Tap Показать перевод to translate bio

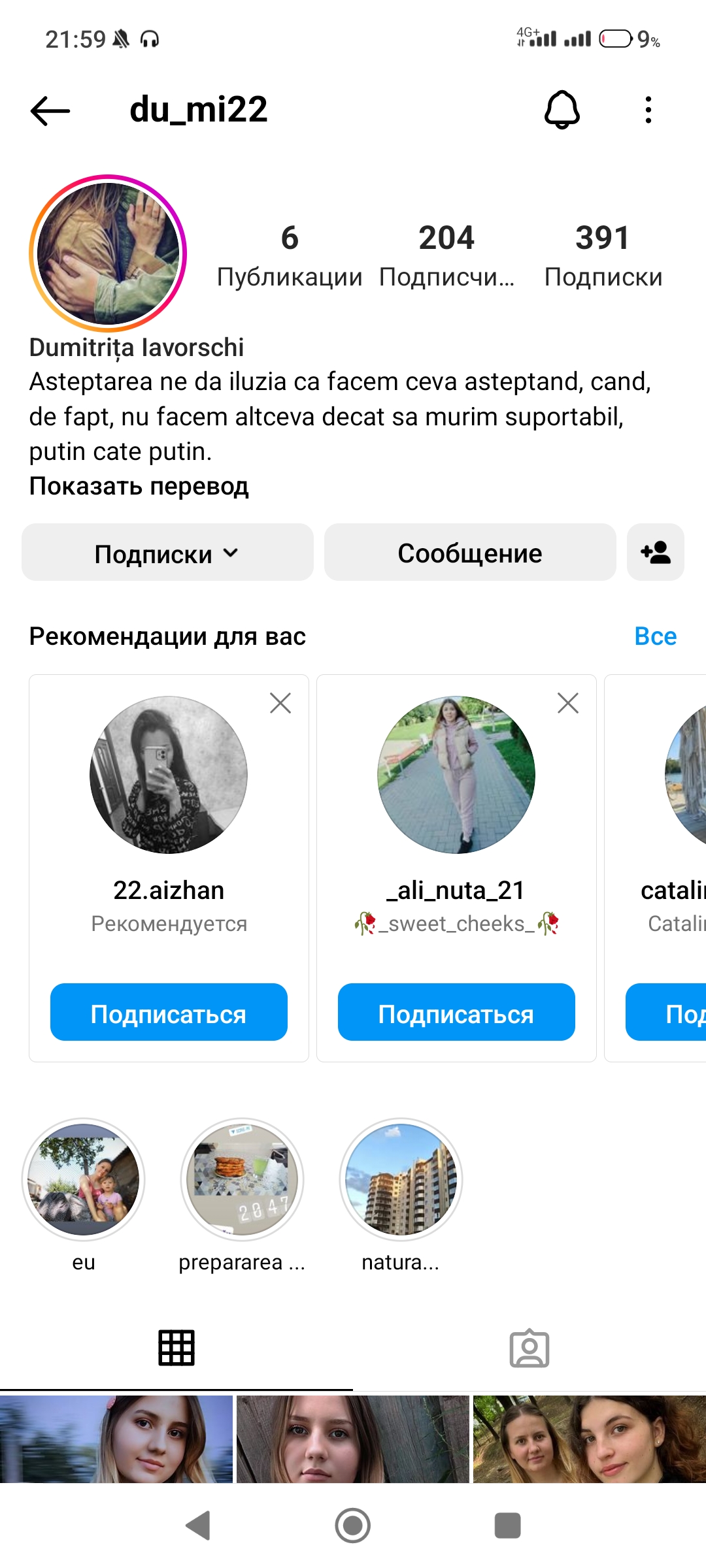pos(139,486)
